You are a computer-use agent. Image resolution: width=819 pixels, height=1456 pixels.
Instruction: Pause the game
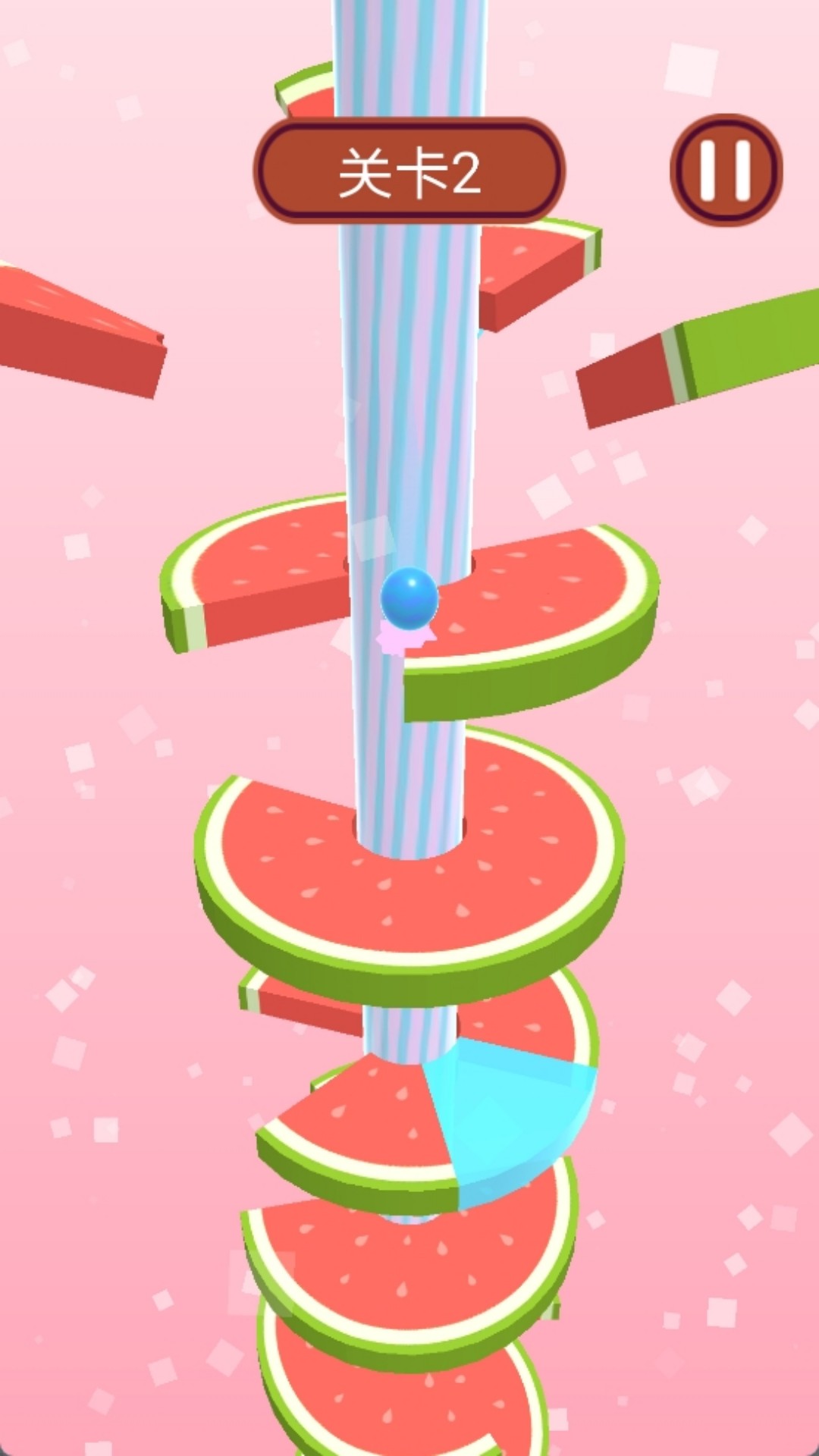tap(726, 170)
